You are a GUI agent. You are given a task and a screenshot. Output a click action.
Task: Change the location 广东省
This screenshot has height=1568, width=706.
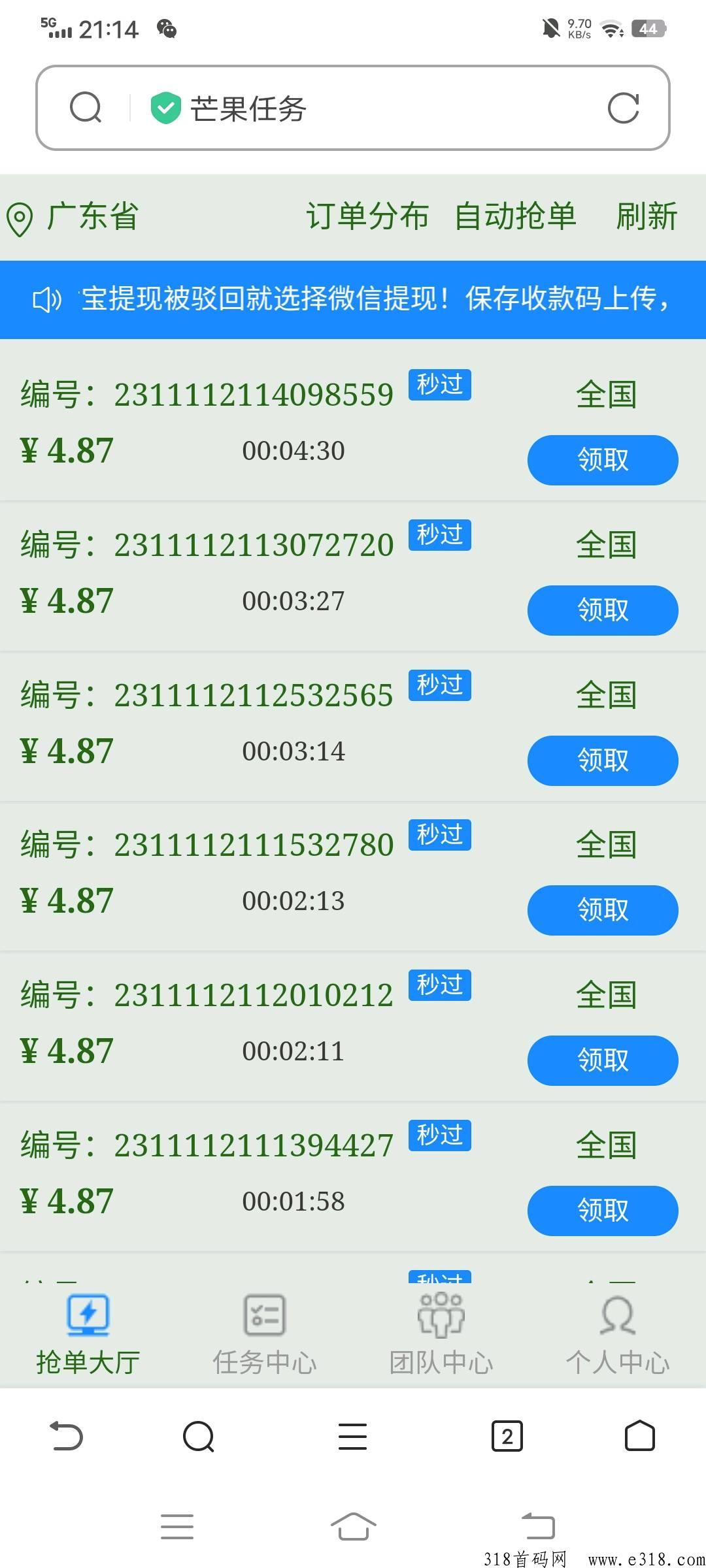point(73,217)
